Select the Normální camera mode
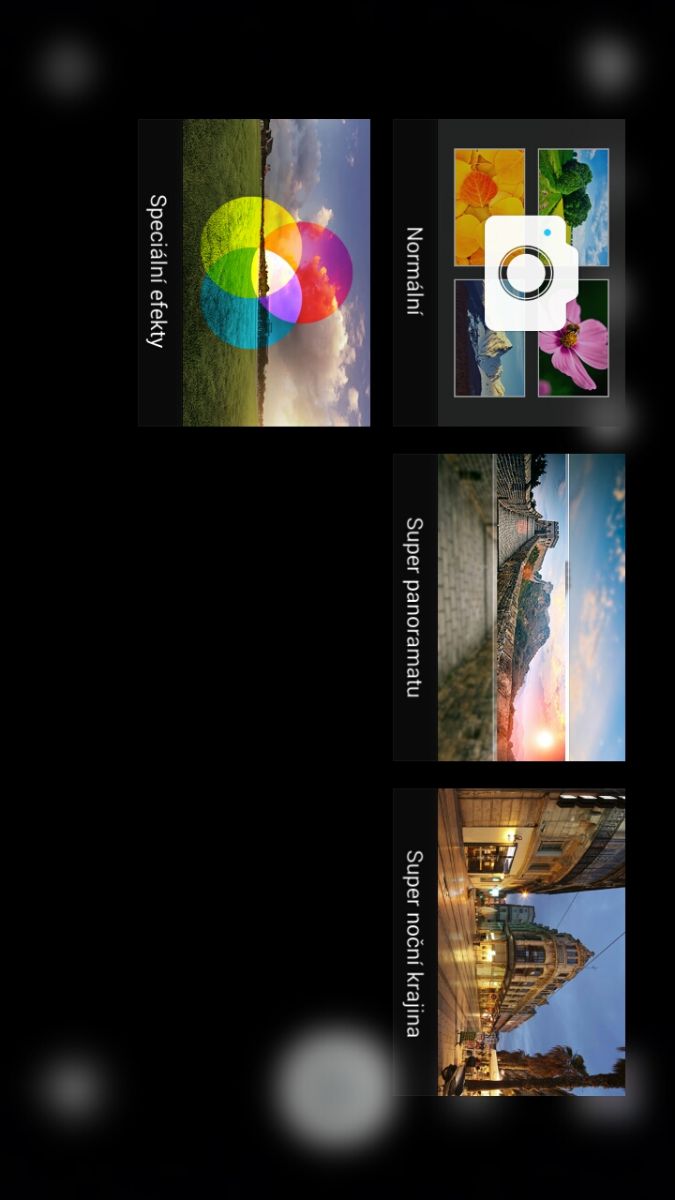 (509, 272)
